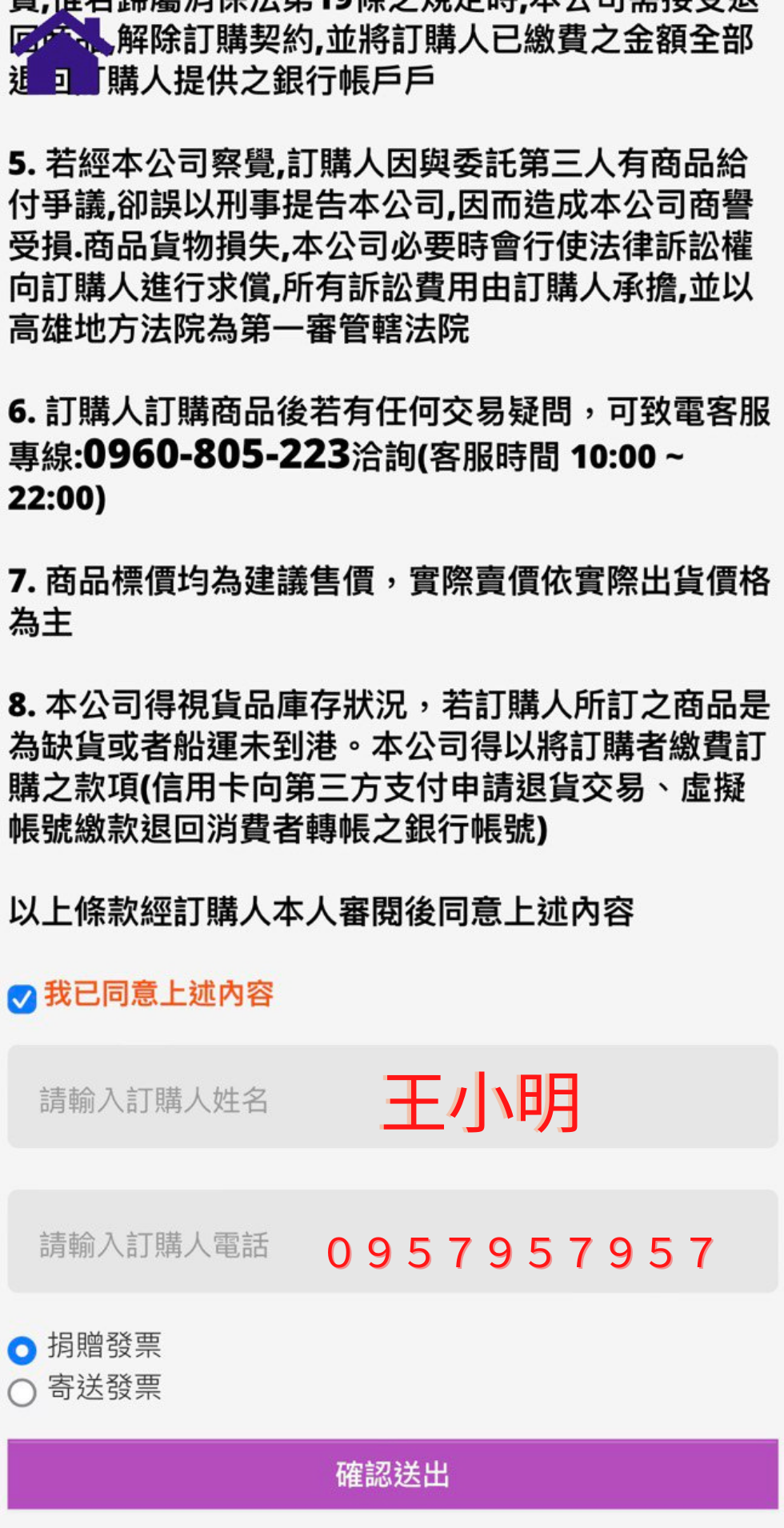
Task: Submit the form with 確認送出
Action: tap(392, 1474)
